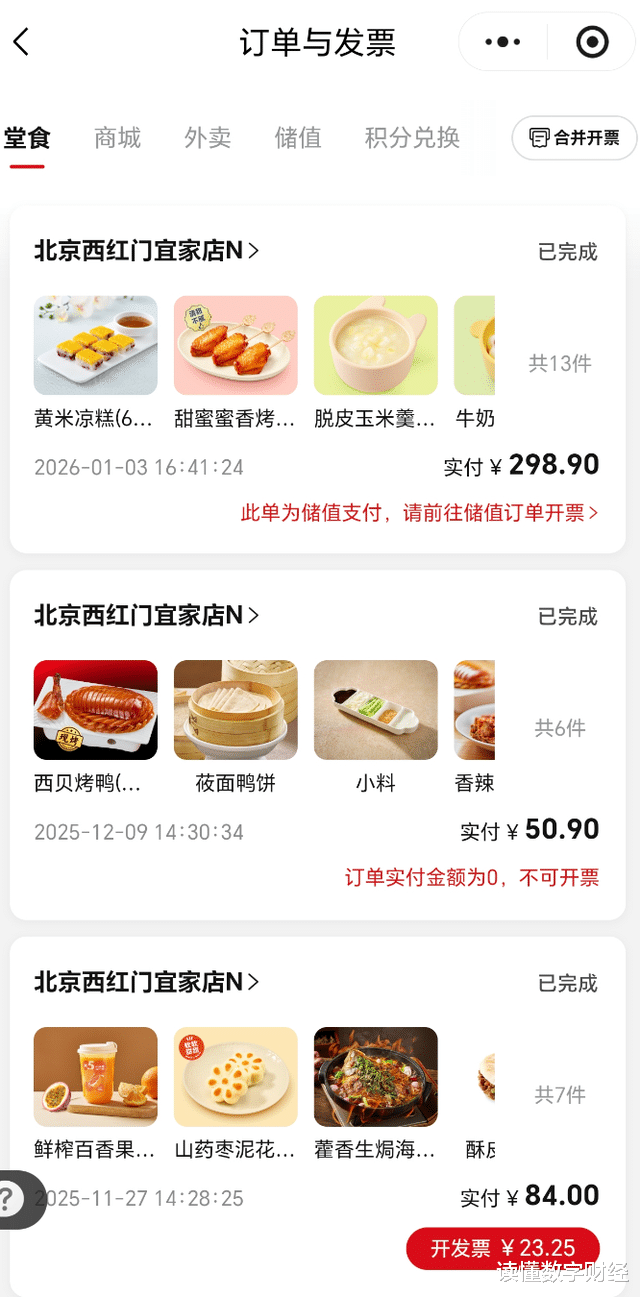This screenshot has width=640, height=1297.
Task: Open the help question-mark floating button
Action: [x=14, y=1199]
